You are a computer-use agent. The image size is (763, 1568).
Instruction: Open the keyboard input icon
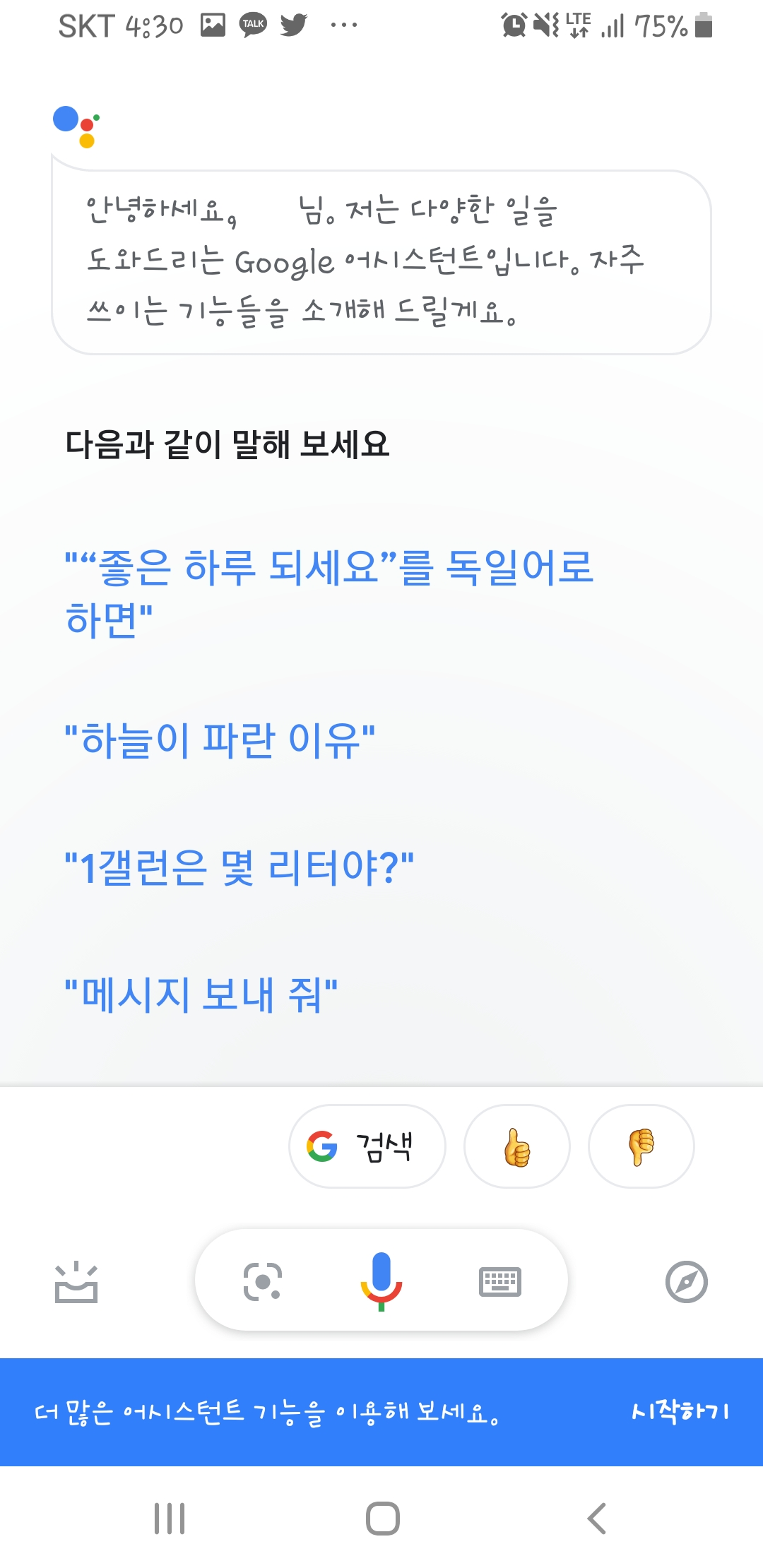click(500, 1281)
